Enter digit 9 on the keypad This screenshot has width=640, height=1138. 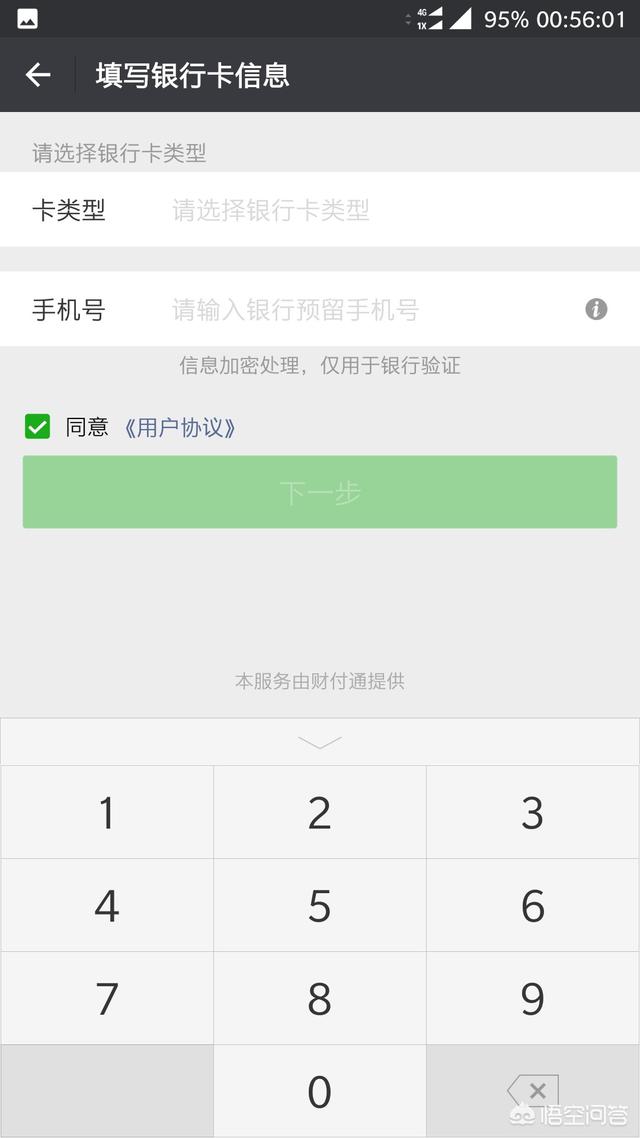click(533, 998)
